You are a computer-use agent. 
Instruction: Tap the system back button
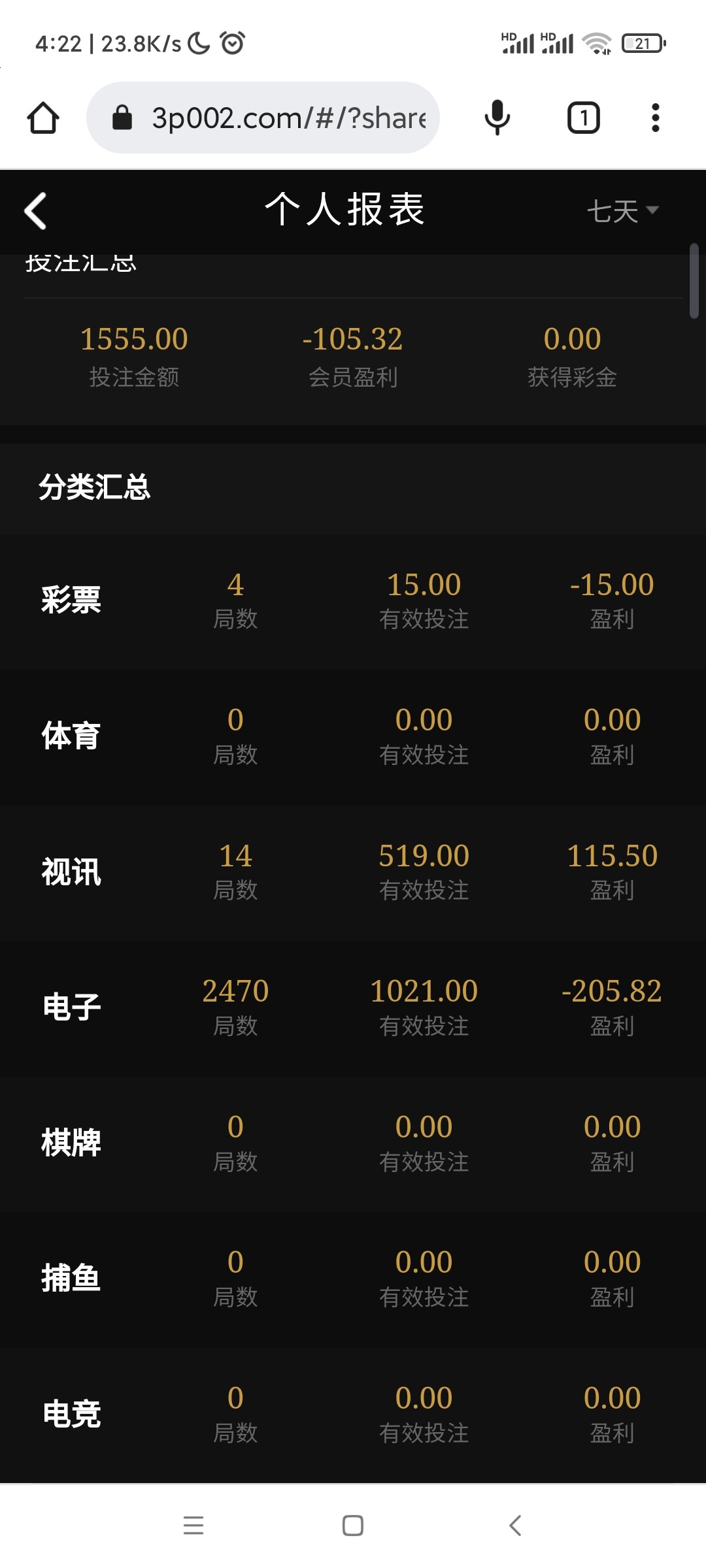[x=515, y=1526]
